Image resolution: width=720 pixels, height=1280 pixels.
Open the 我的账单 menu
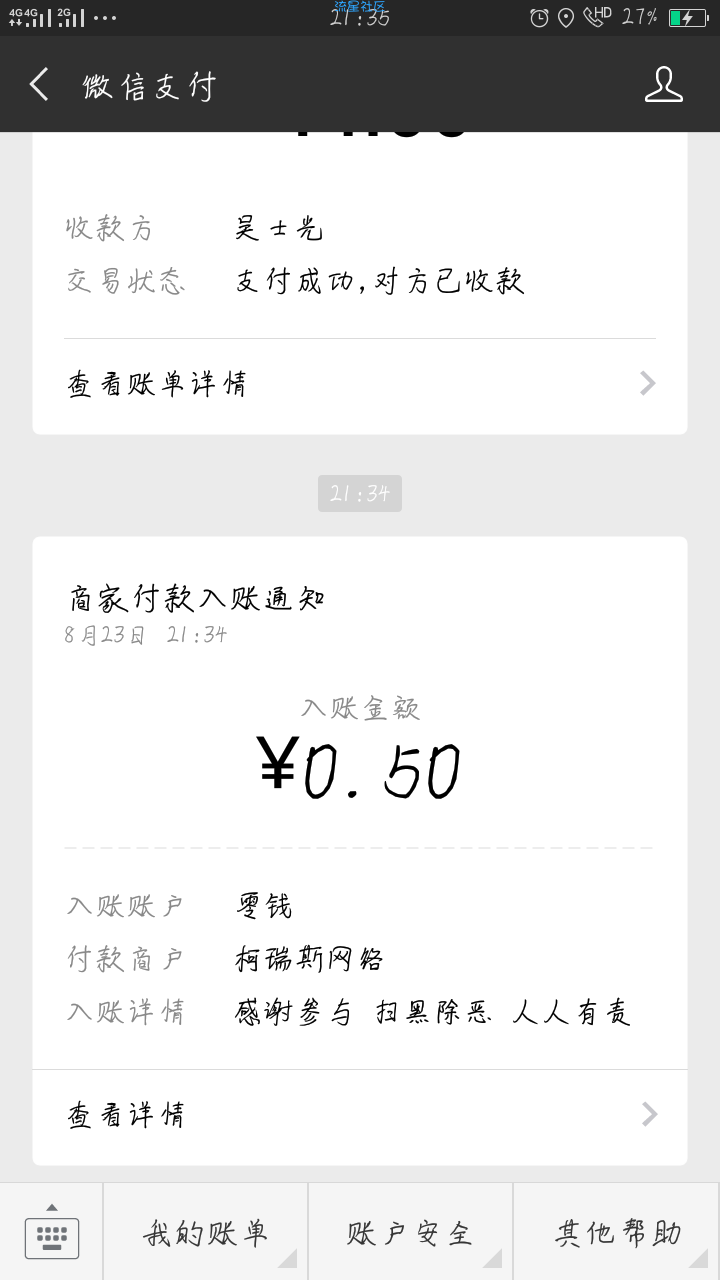tap(205, 1232)
